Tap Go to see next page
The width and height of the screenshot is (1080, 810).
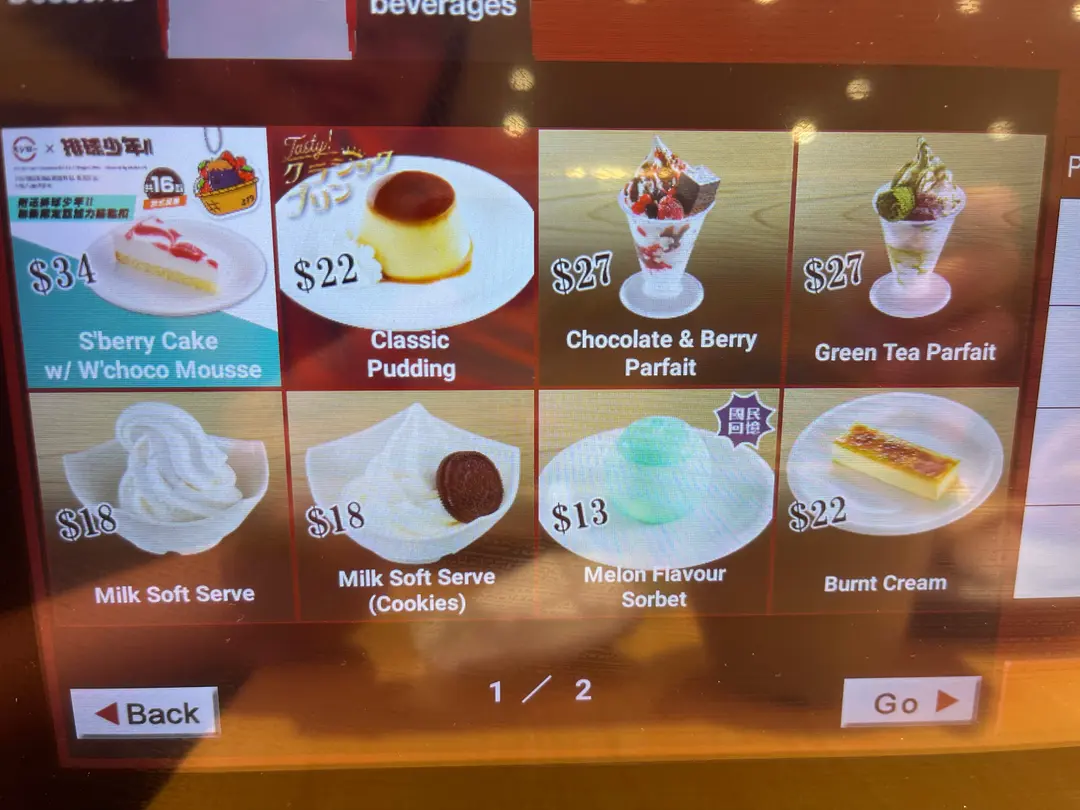point(910,703)
